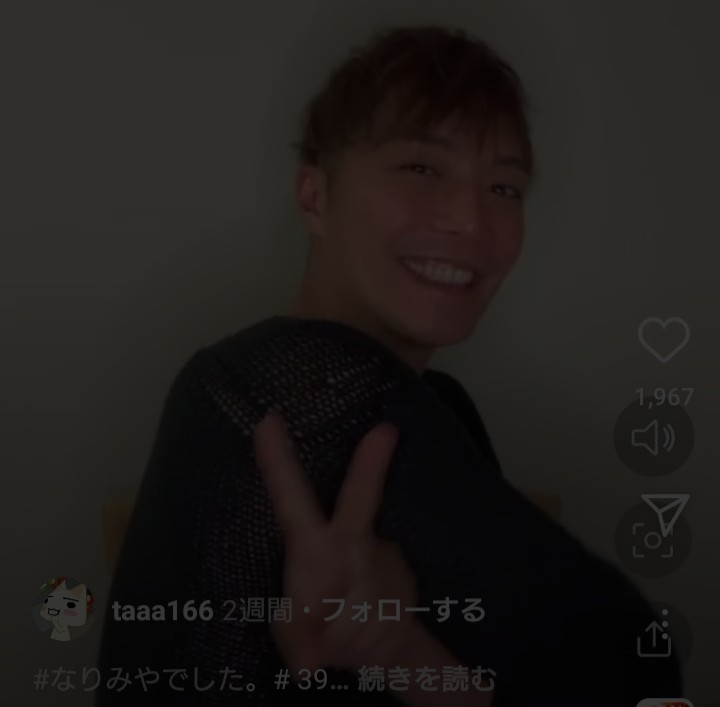This screenshot has height=707, width=720.
Task: Toggle sound with the speaker icon
Action: 654,439
